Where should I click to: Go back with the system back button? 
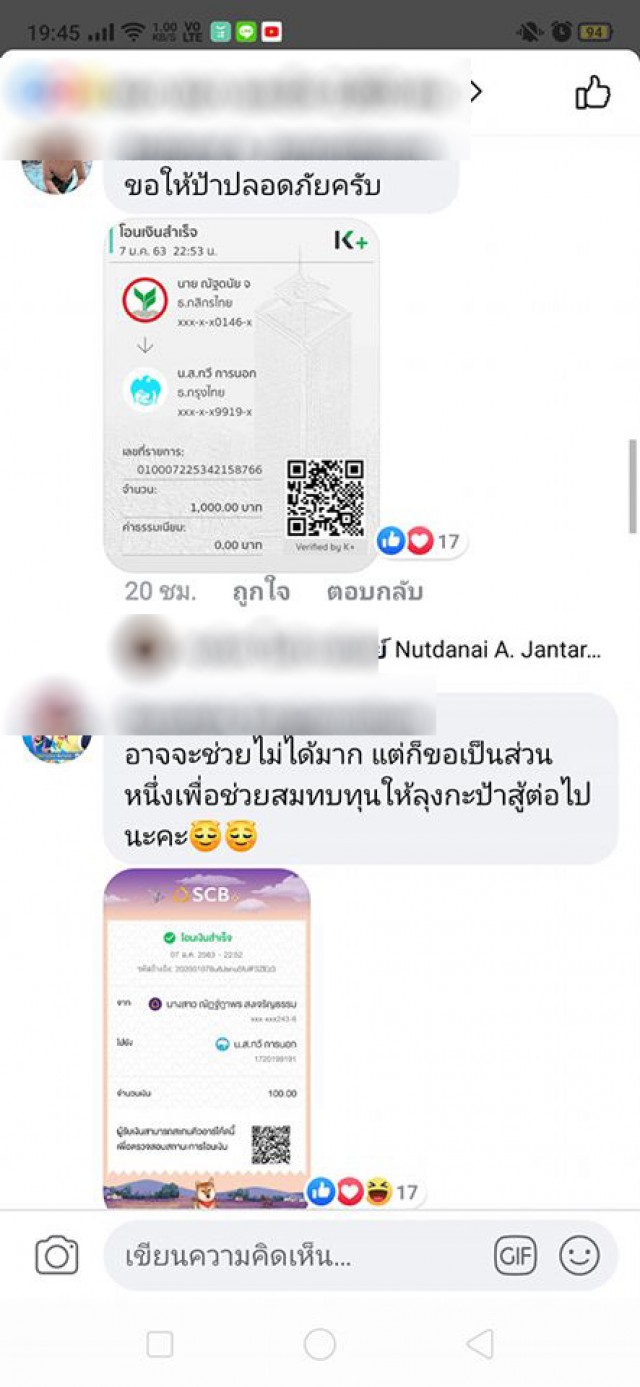(480, 1344)
